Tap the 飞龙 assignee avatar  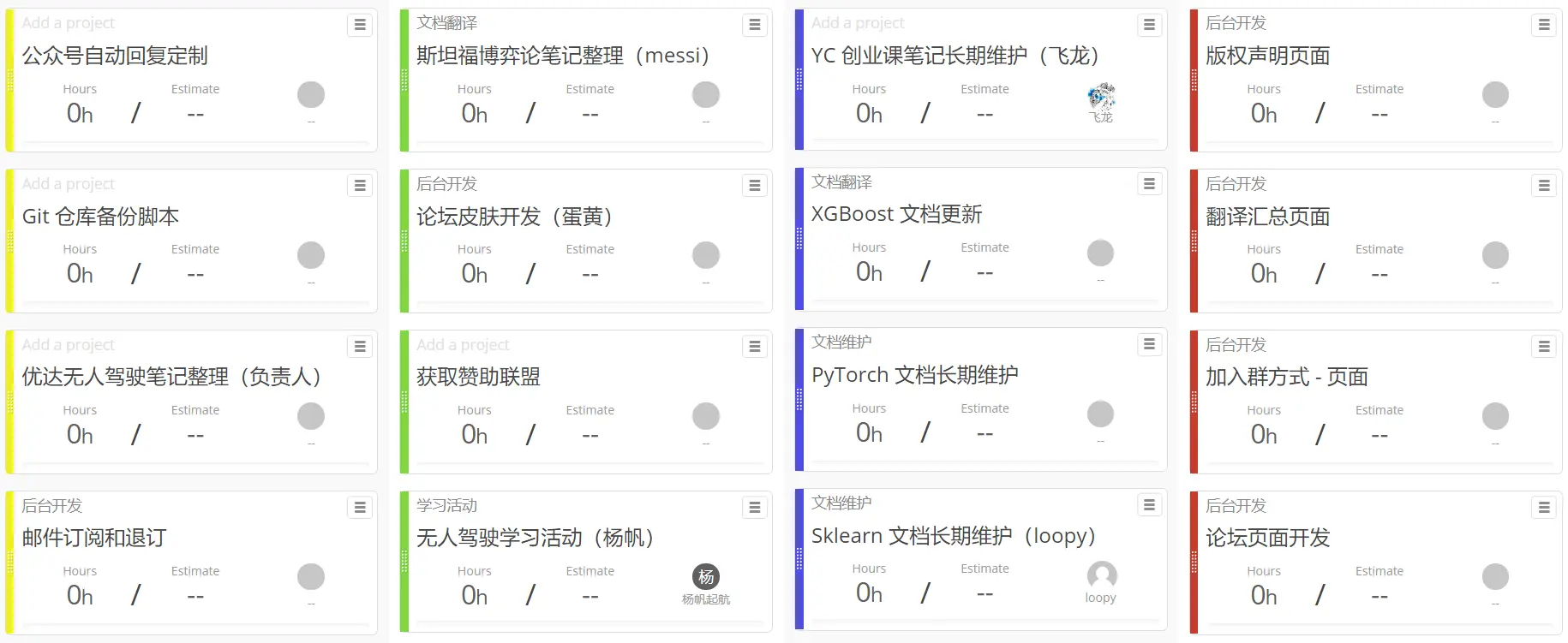(x=1101, y=97)
